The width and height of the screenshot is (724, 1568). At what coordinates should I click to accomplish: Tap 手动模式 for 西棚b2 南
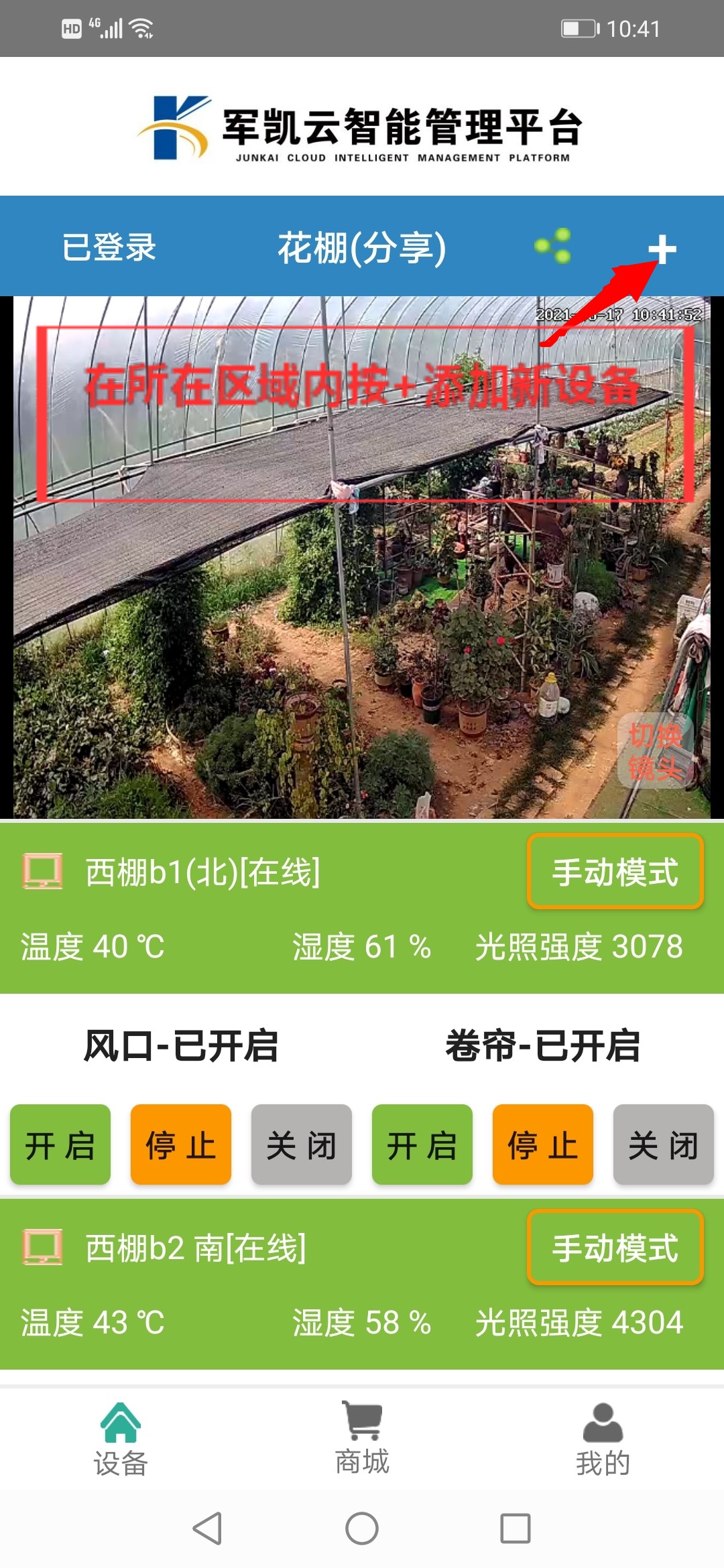click(615, 1248)
